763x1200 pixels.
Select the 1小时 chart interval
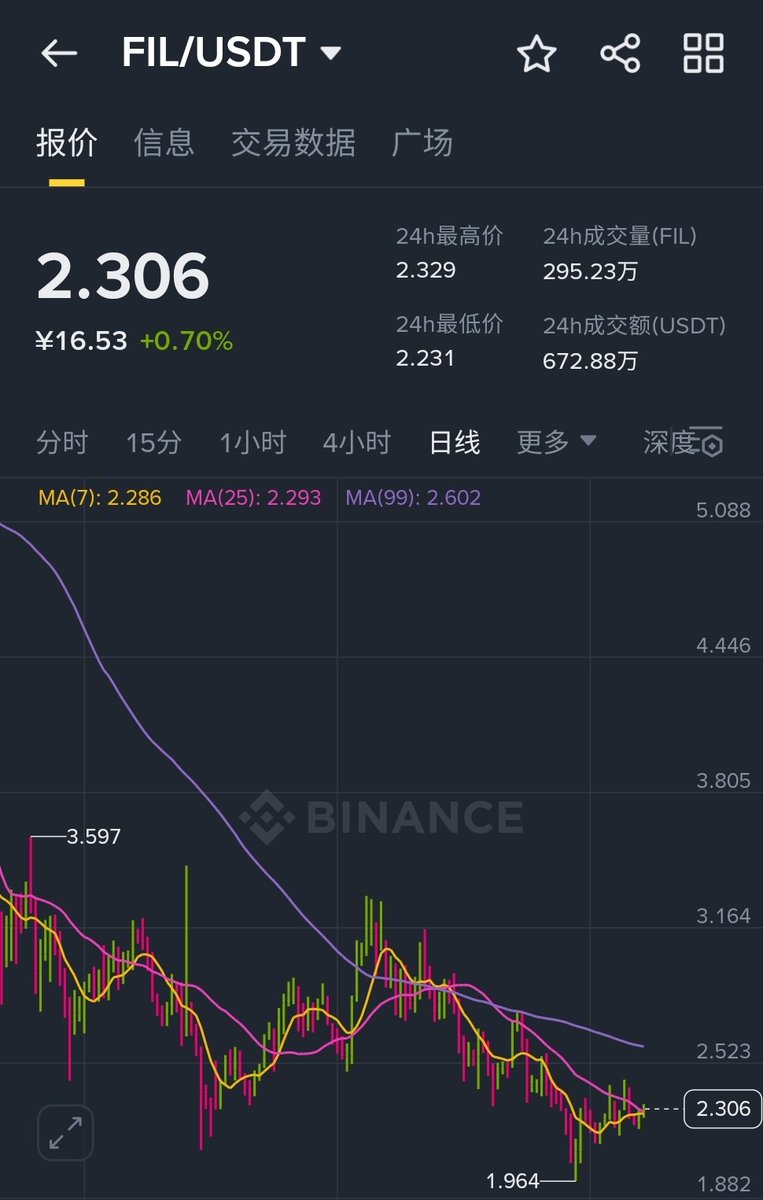(253, 442)
